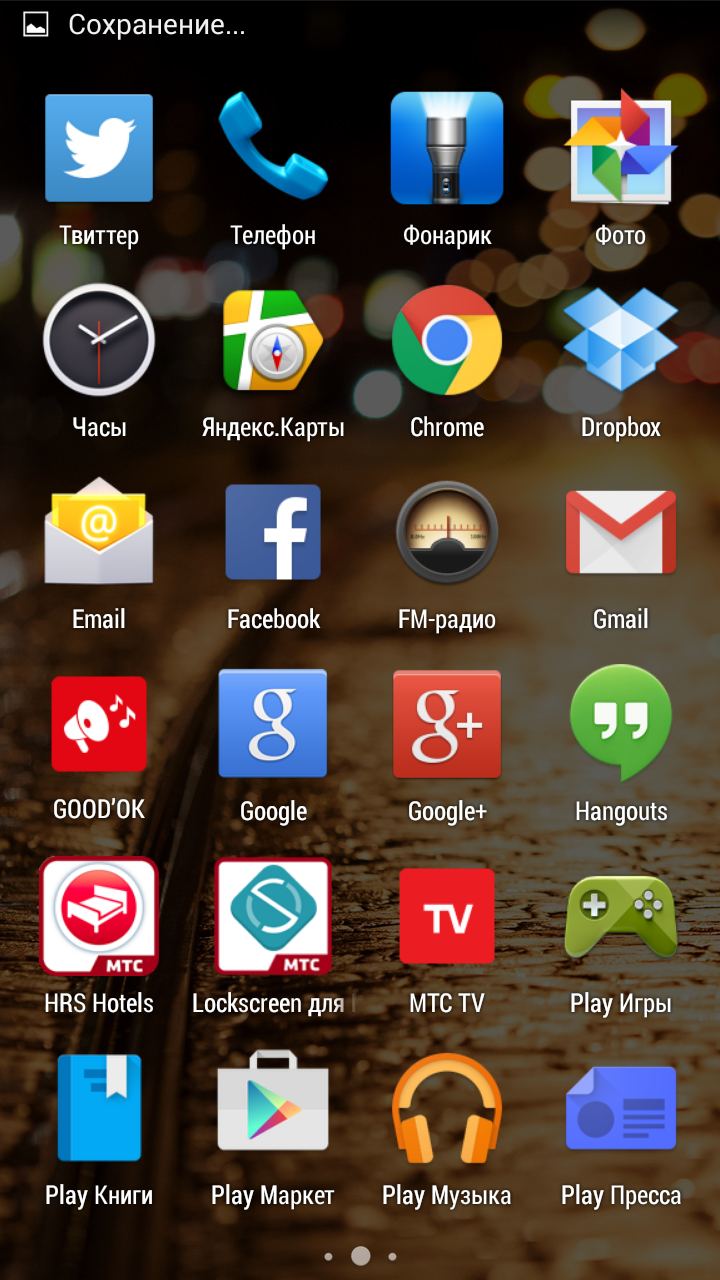Open the Часы clock app
Image resolution: width=720 pixels, height=1280 pixels.
pos(99,340)
